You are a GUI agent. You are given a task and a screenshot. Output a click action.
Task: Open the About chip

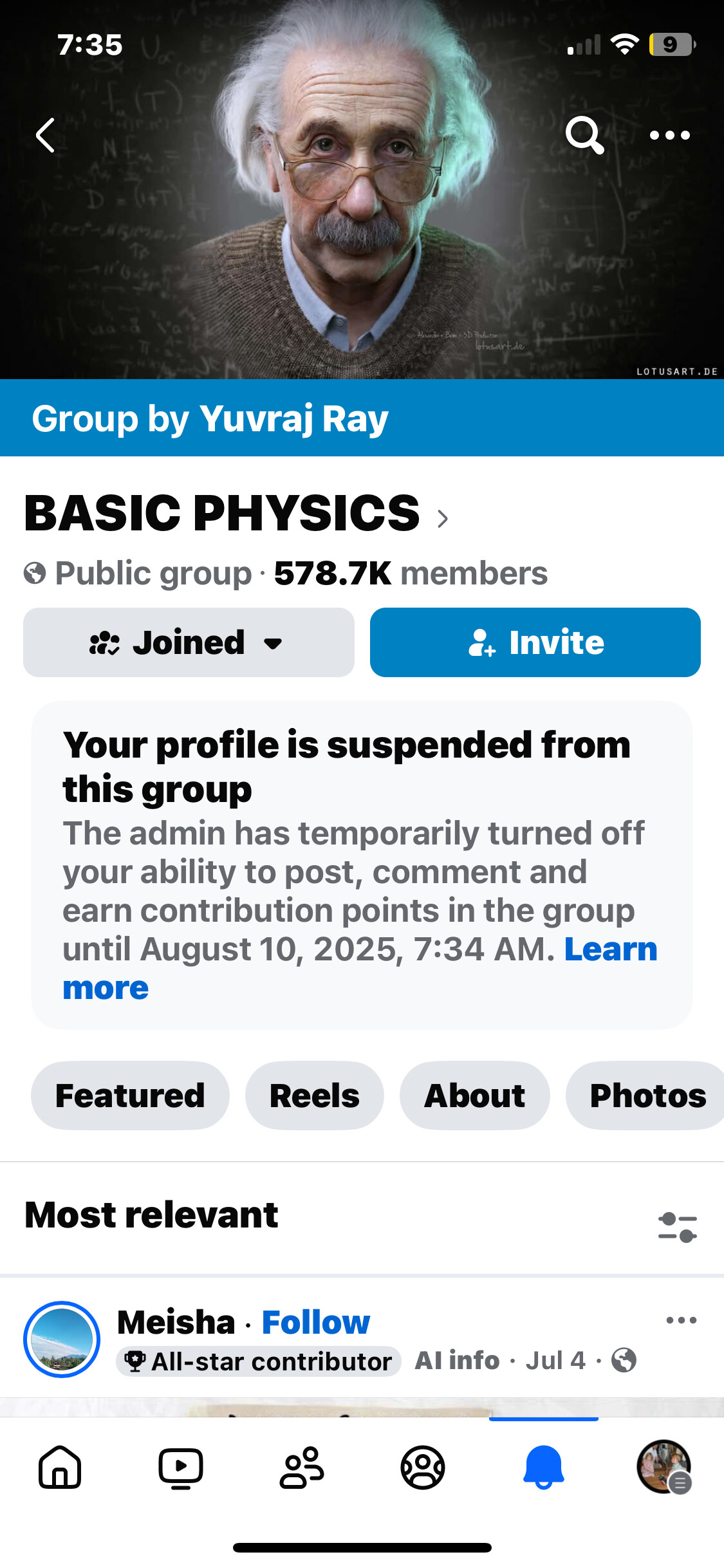point(474,1096)
